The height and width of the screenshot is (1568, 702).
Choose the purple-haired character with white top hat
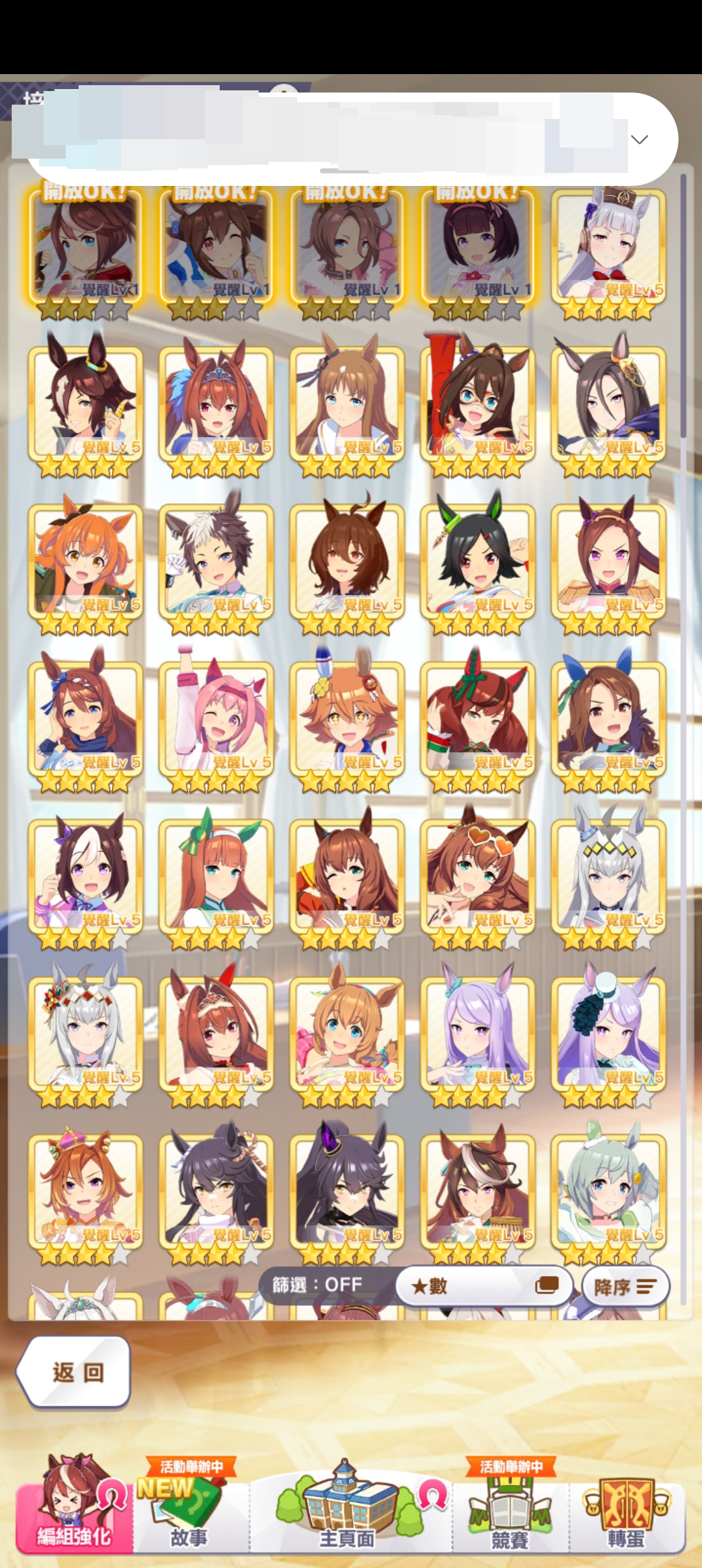[x=608, y=1034]
